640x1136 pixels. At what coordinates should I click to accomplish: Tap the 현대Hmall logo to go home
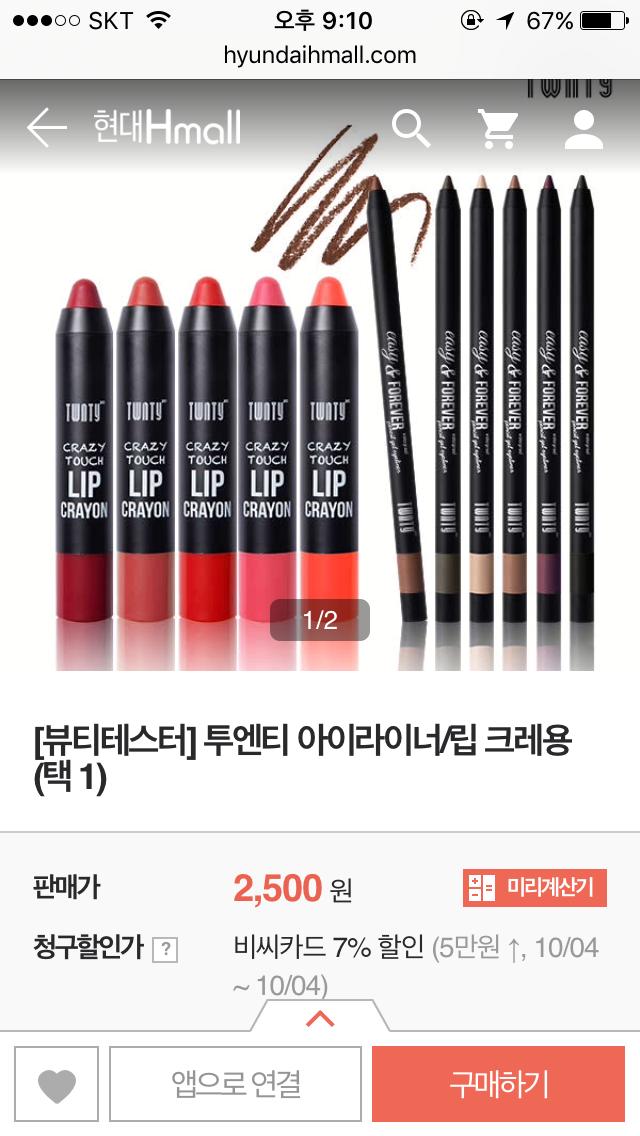[x=167, y=128]
